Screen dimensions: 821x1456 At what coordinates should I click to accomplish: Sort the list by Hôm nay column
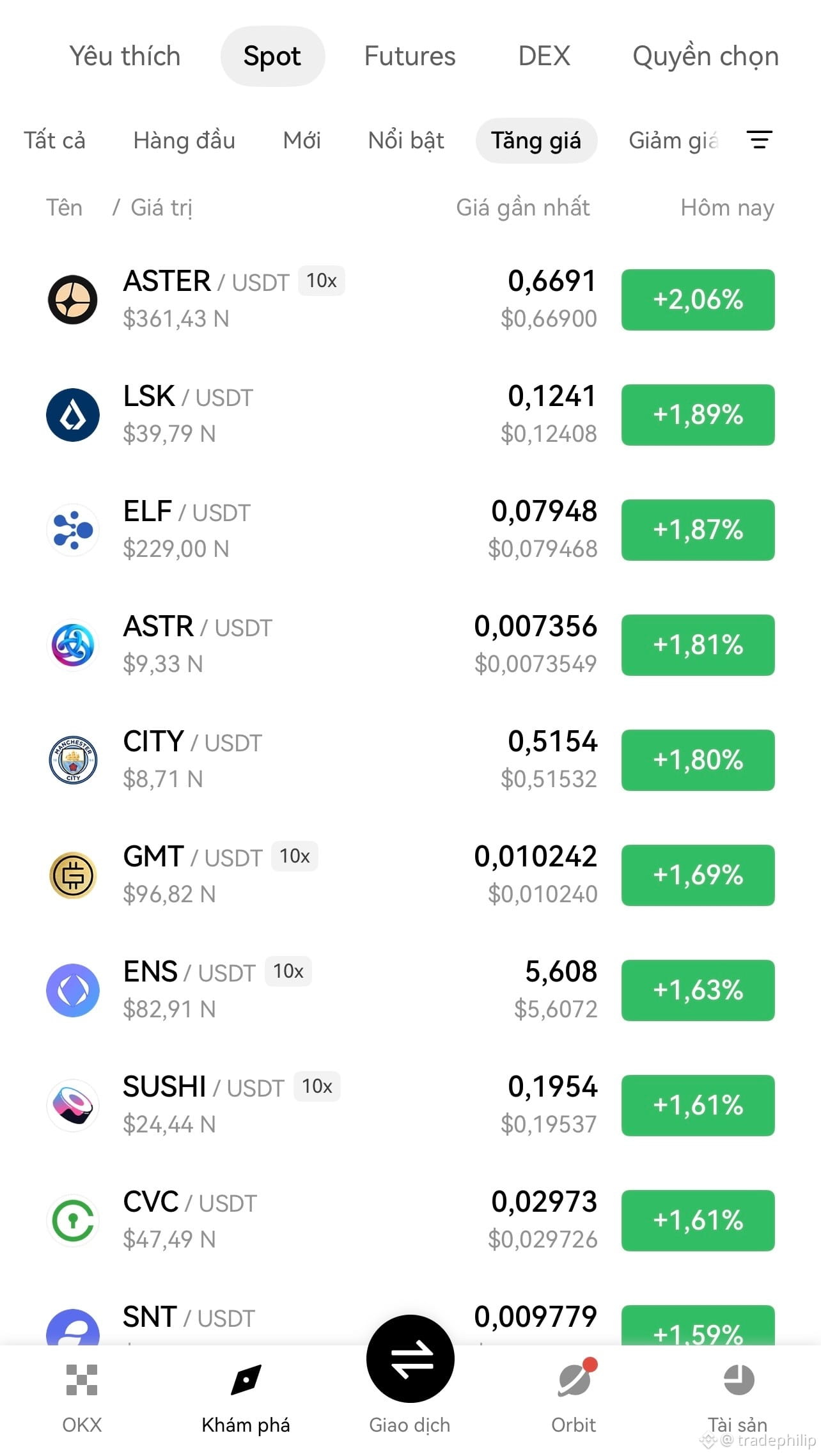pos(727,208)
